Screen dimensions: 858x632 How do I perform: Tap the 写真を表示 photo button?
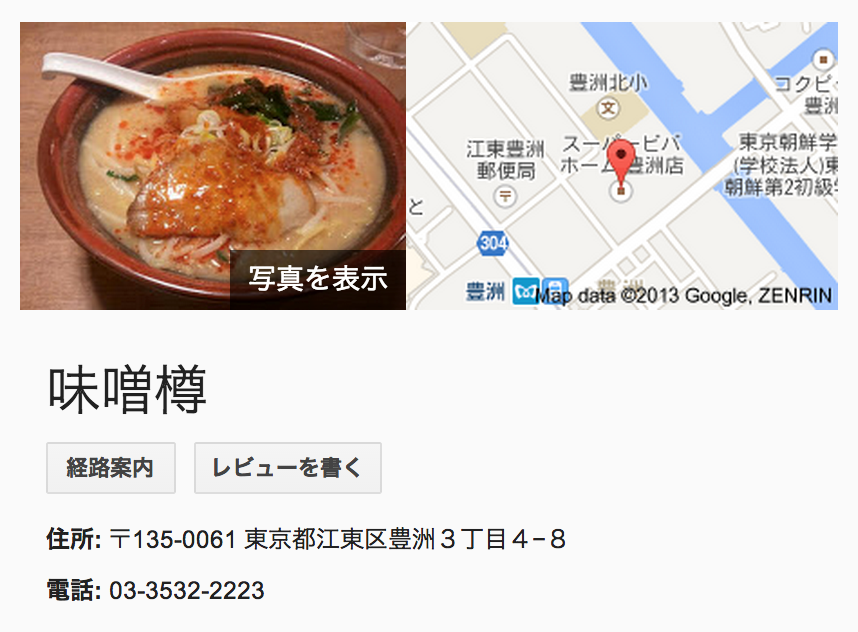[317, 279]
